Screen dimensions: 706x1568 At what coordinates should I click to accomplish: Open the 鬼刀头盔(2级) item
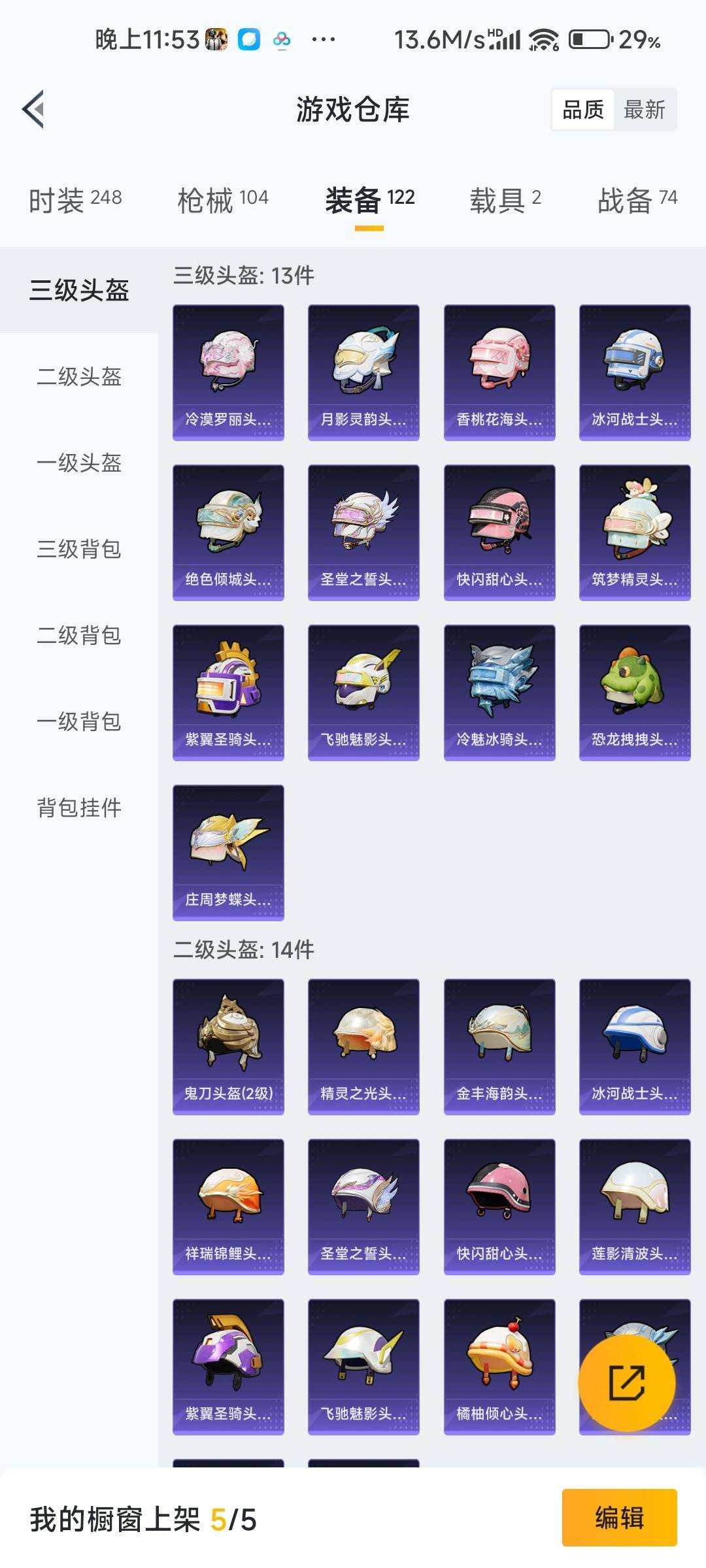point(227,1042)
